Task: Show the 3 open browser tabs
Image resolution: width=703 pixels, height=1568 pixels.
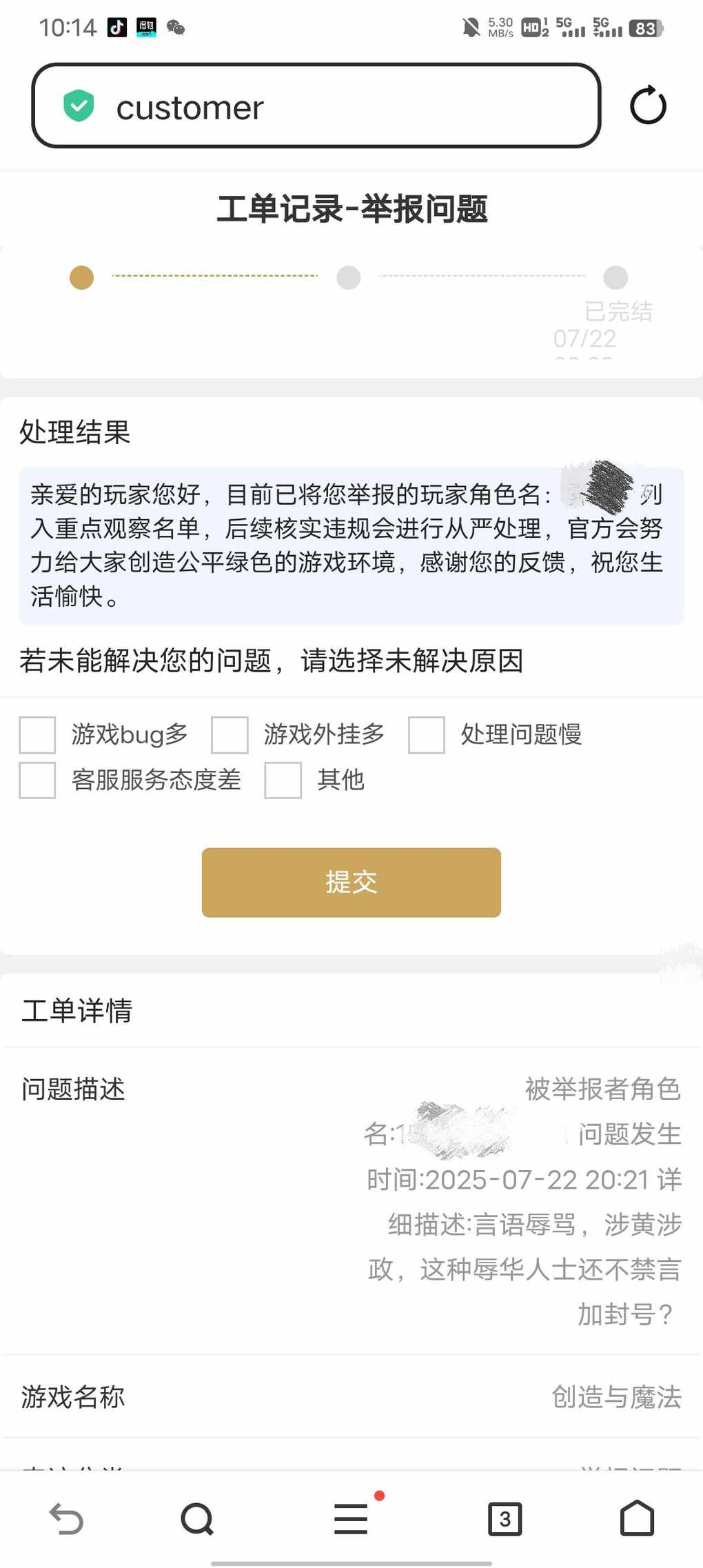Action: pos(505,1518)
